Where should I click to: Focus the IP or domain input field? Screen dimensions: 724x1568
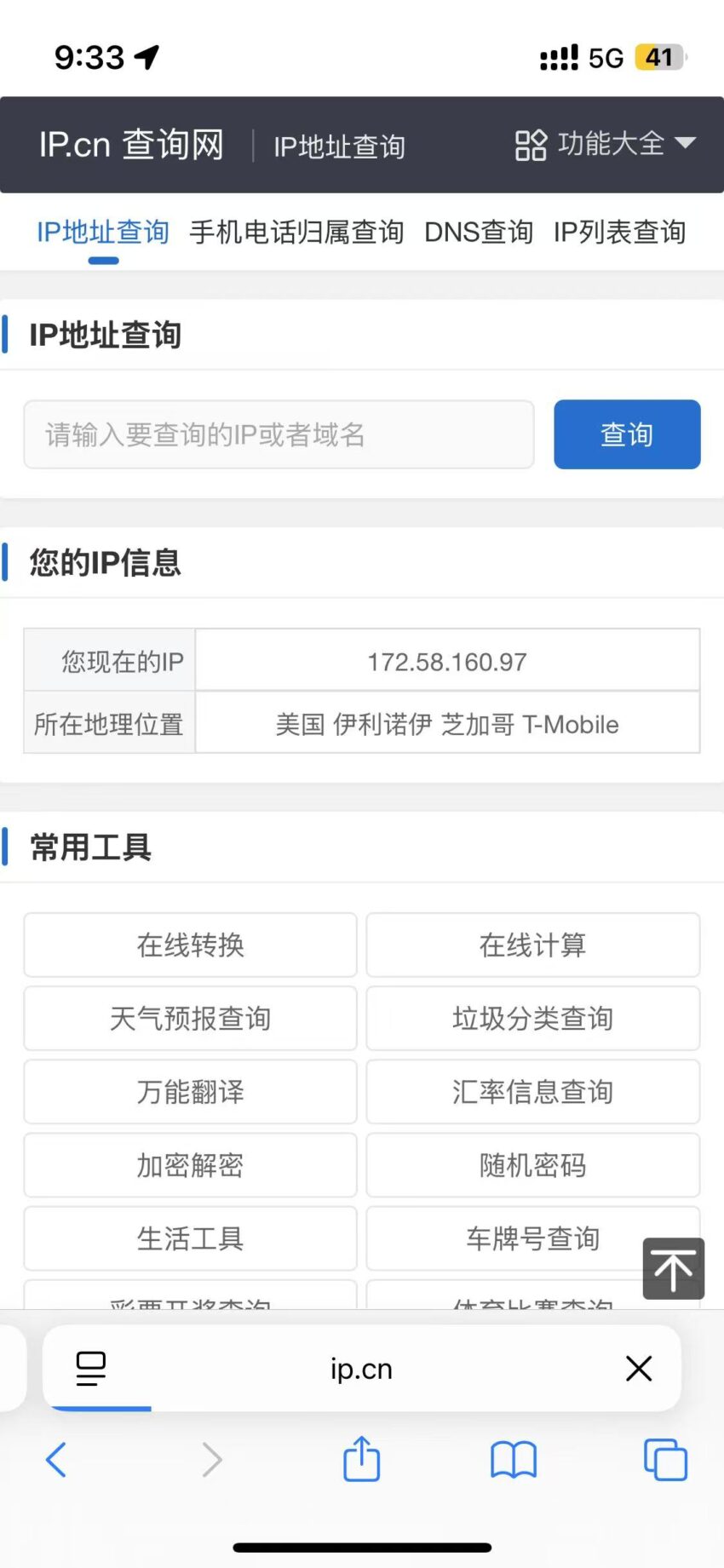tap(279, 434)
